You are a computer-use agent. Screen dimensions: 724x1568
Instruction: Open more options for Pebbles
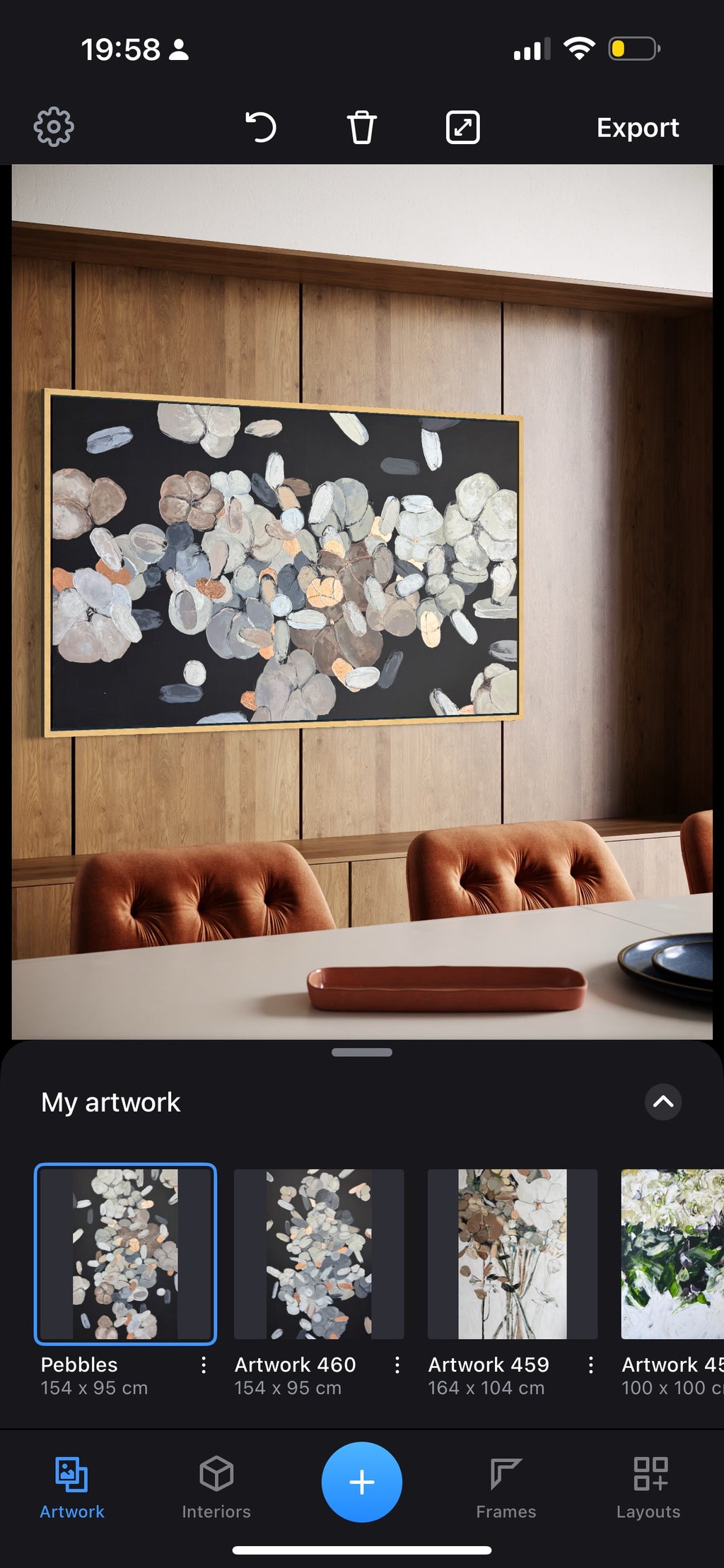(x=204, y=1364)
